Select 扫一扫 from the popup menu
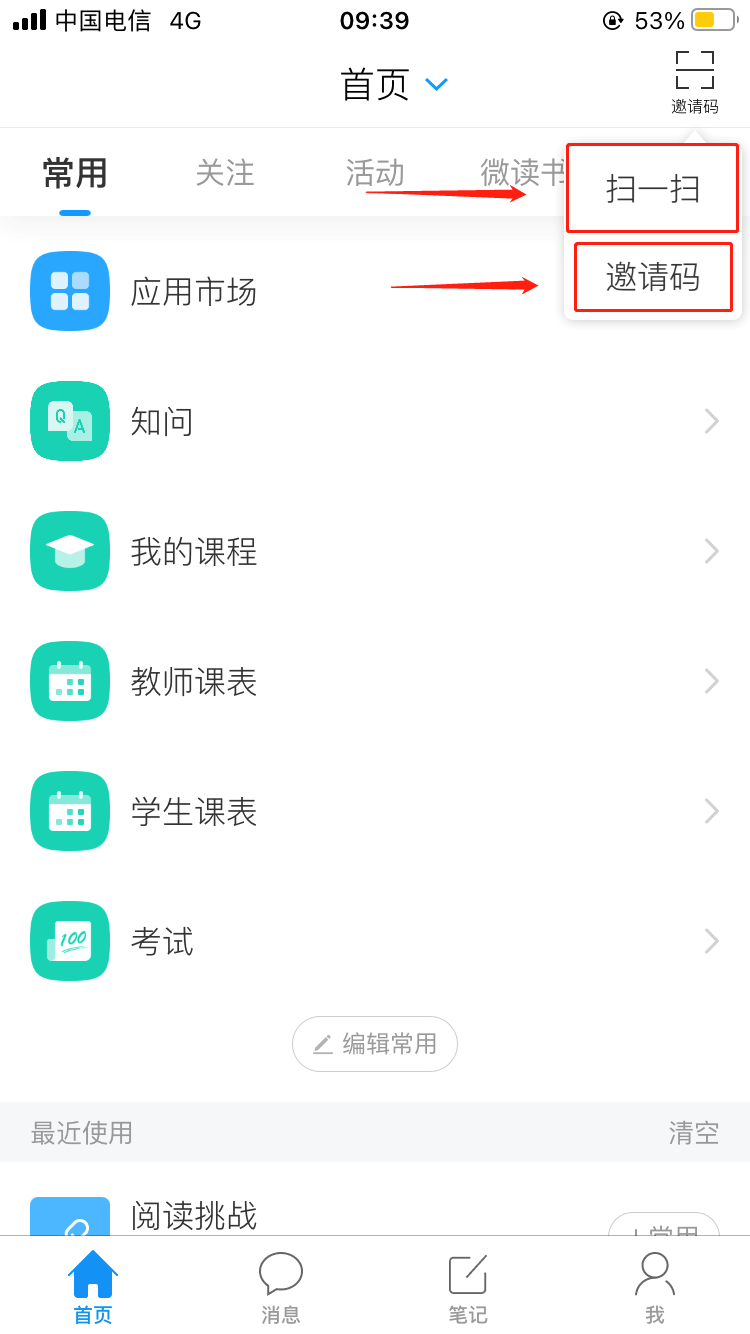 (x=652, y=188)
